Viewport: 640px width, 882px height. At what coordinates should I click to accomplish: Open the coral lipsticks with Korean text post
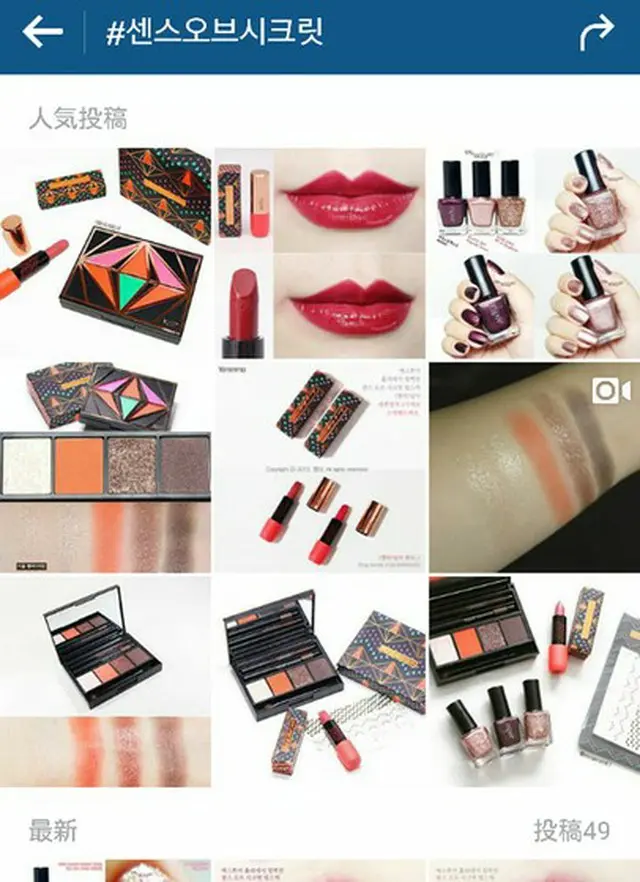[320, 468]
